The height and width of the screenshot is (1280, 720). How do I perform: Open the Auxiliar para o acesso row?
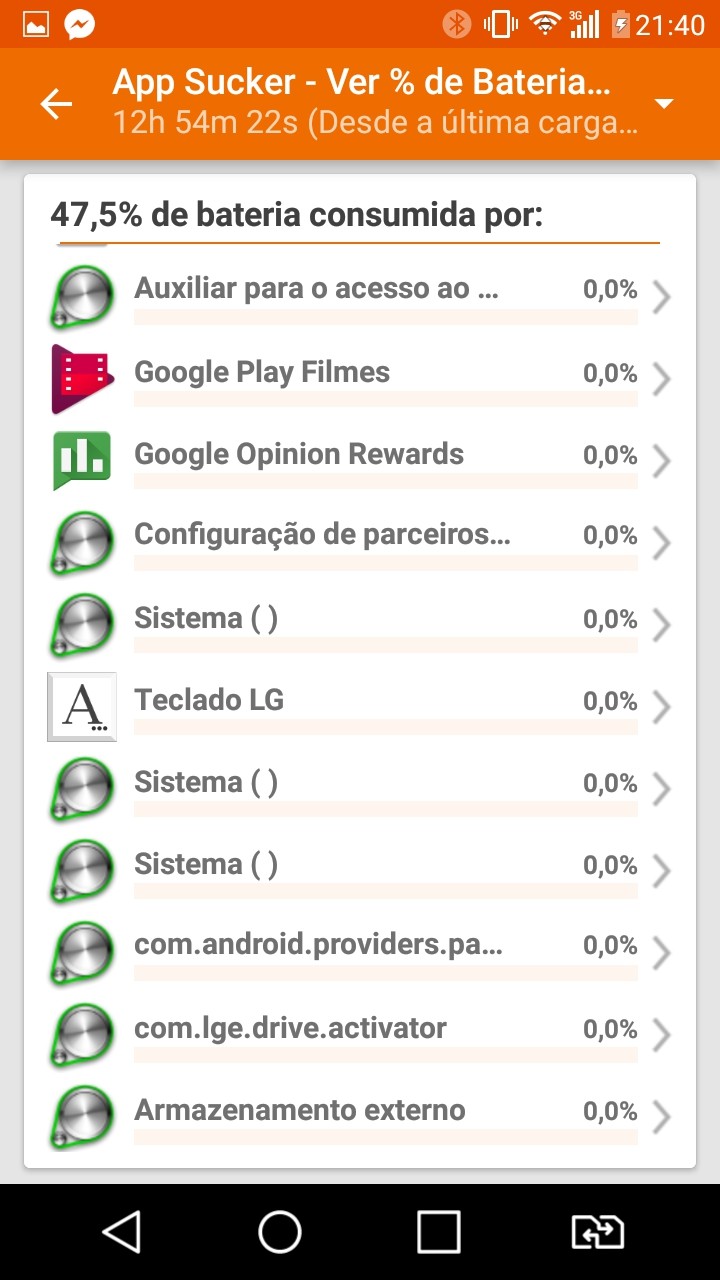coord(360,296)
